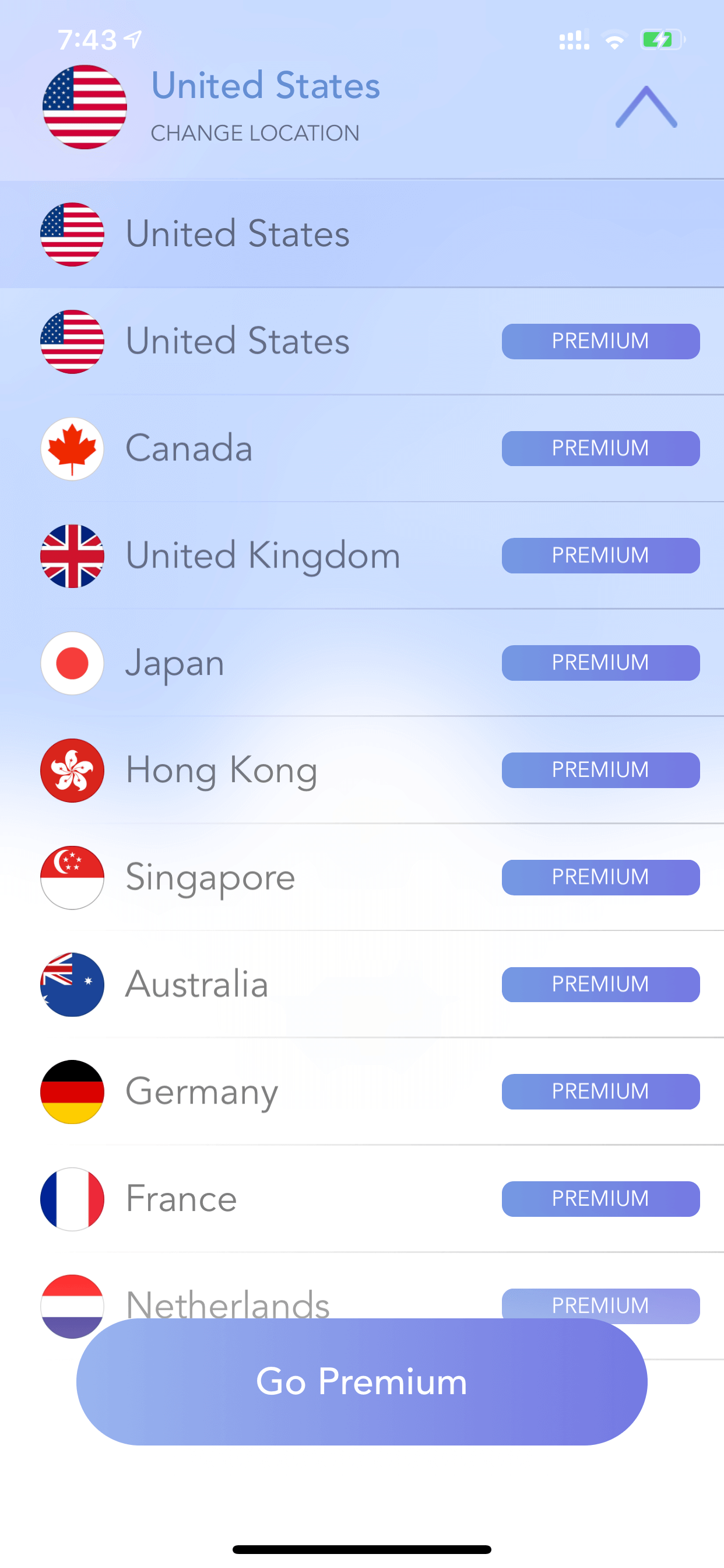Choose Japan from the location list
Image resolution: width=724 pixels, height=1568 pixels.
coord(362,662)
